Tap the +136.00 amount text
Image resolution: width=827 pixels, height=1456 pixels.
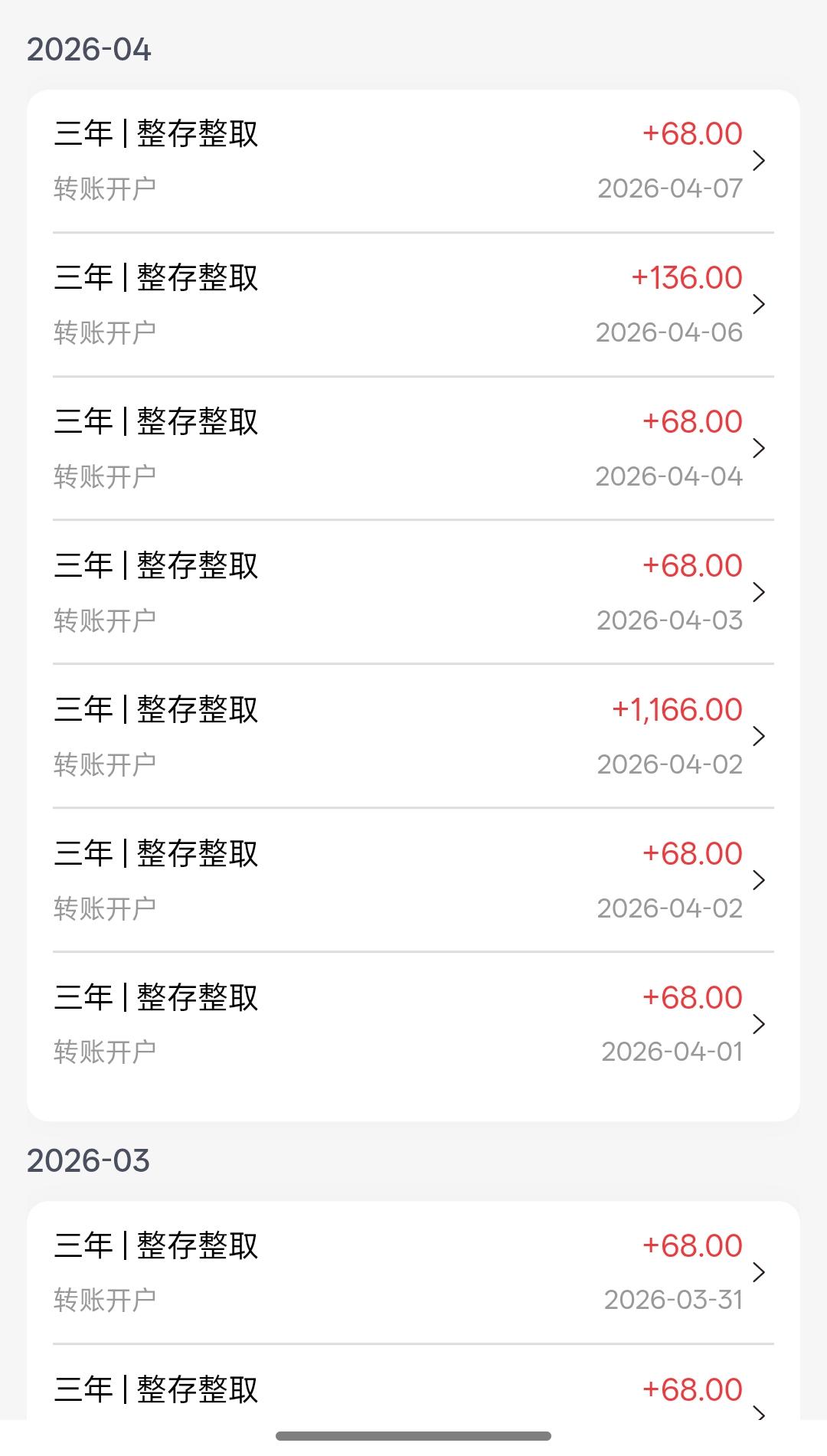687,278
